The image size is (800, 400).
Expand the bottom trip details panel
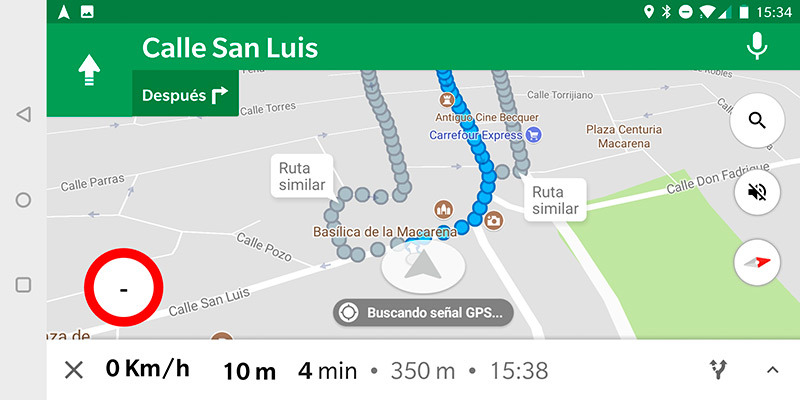772,370
